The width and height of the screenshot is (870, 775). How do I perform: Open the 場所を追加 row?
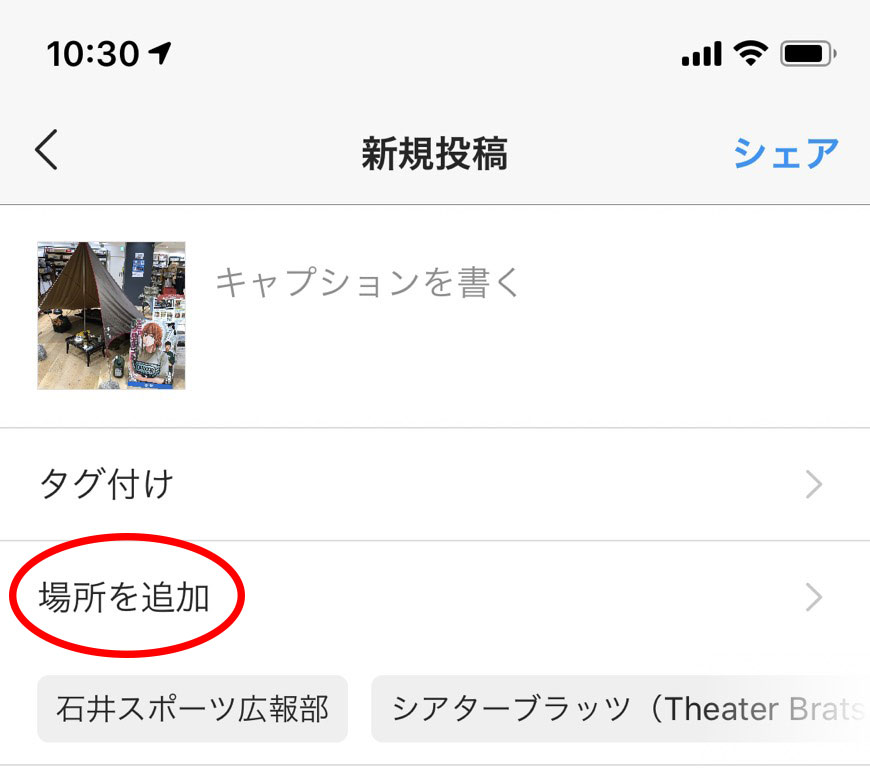(434, 598)
